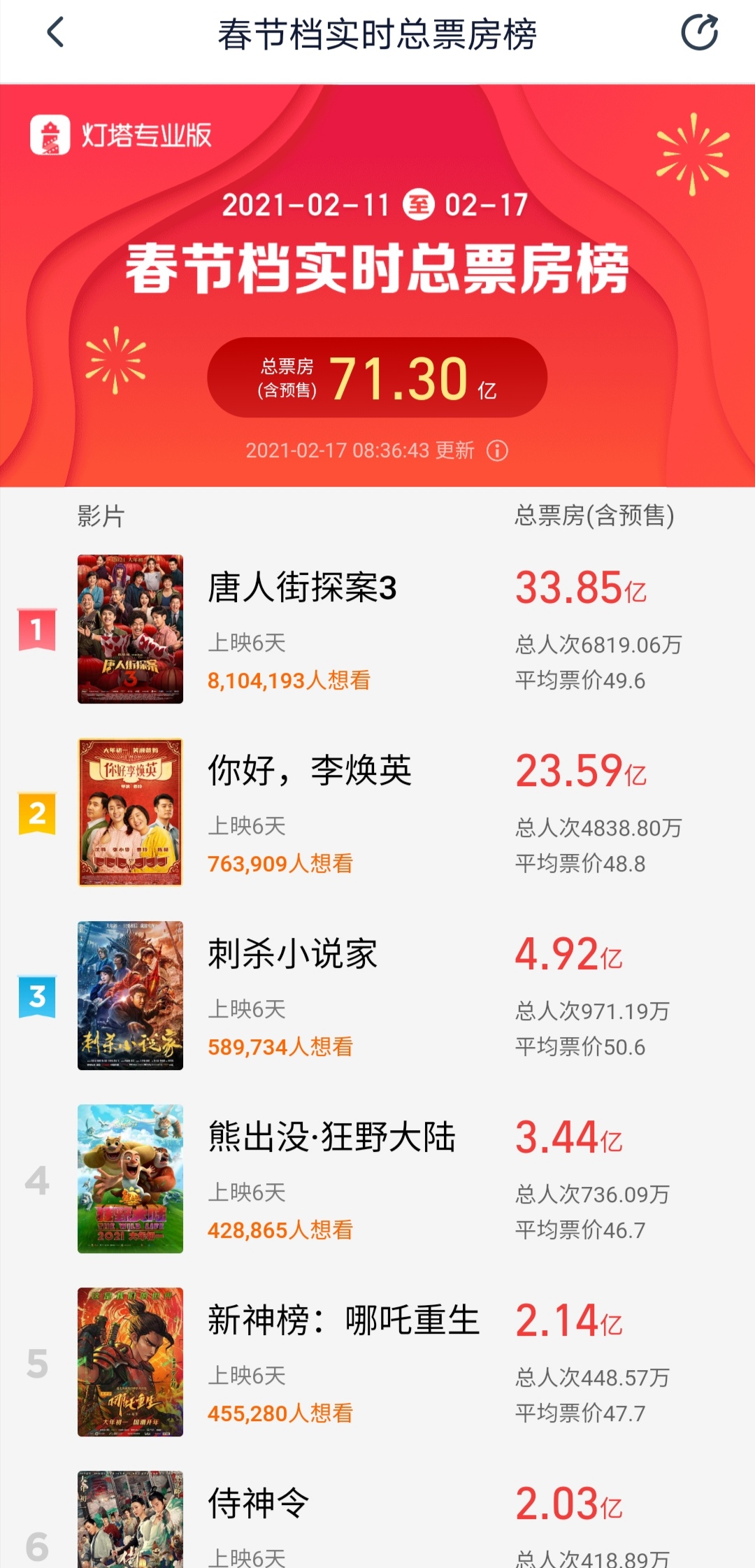Image resolution: width=755 pixels, height=1568 pixels.
Task: Open the info icon beside update time
Action: click(x=497, y=450)
